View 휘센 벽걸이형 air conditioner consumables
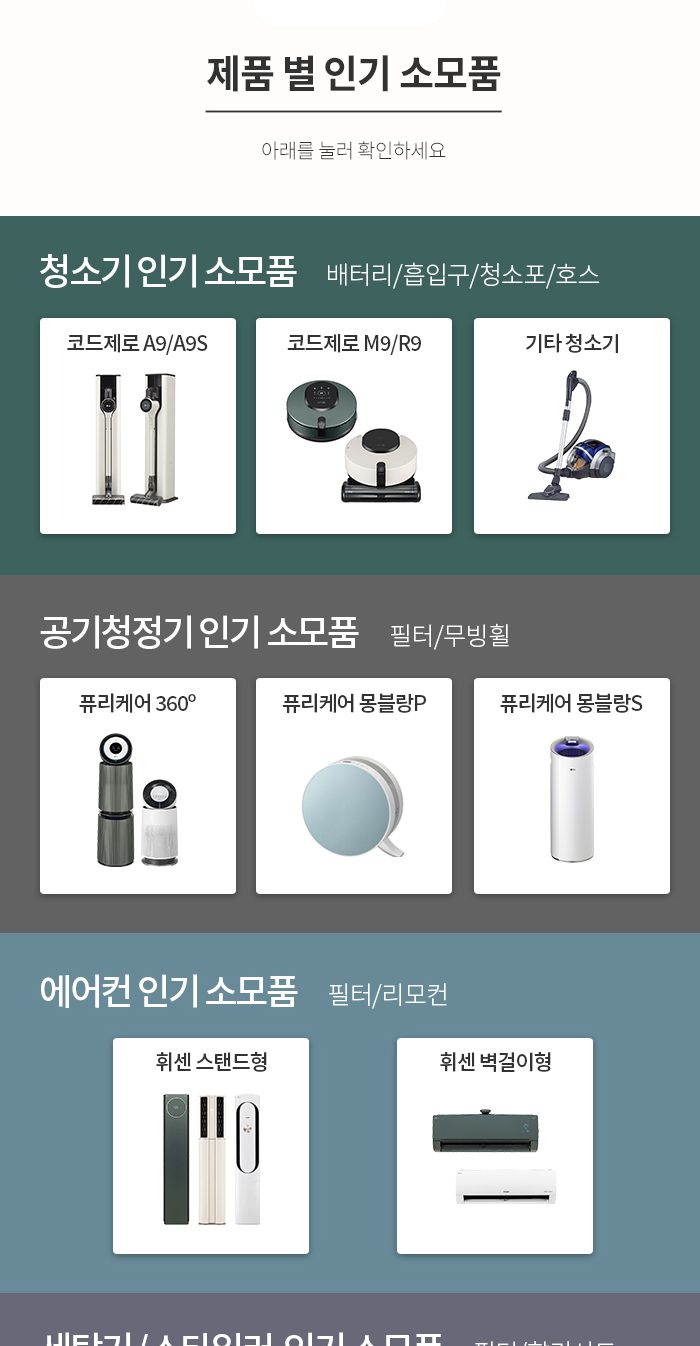 495,1146
